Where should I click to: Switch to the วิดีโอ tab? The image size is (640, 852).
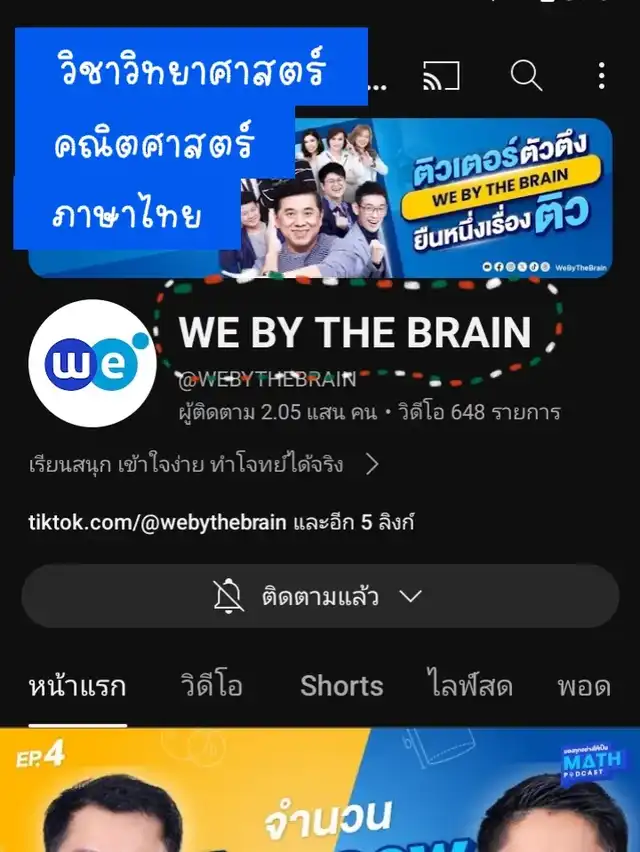[212, 686]
